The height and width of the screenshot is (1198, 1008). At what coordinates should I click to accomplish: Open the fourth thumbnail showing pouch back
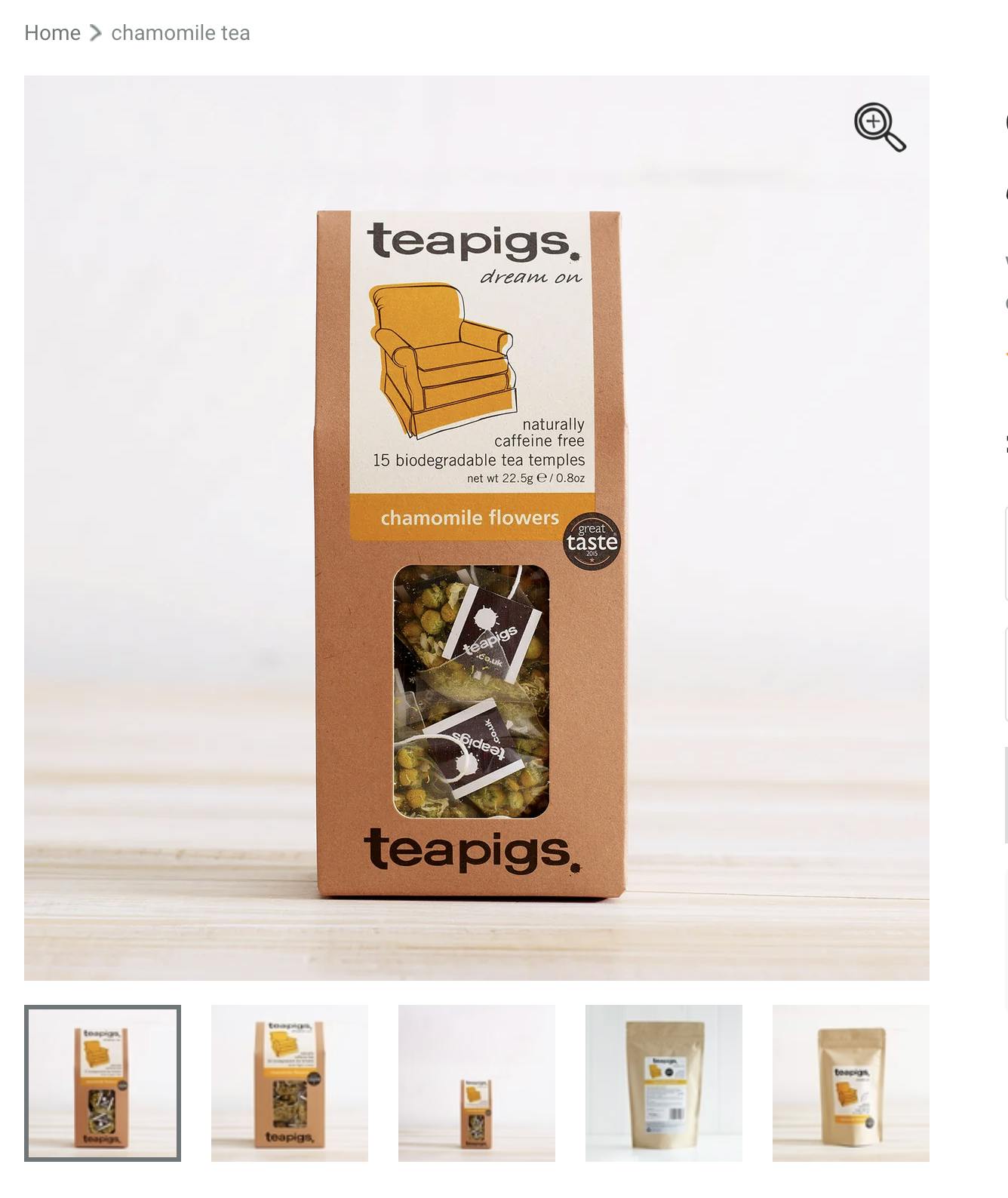click(664, 1083)
